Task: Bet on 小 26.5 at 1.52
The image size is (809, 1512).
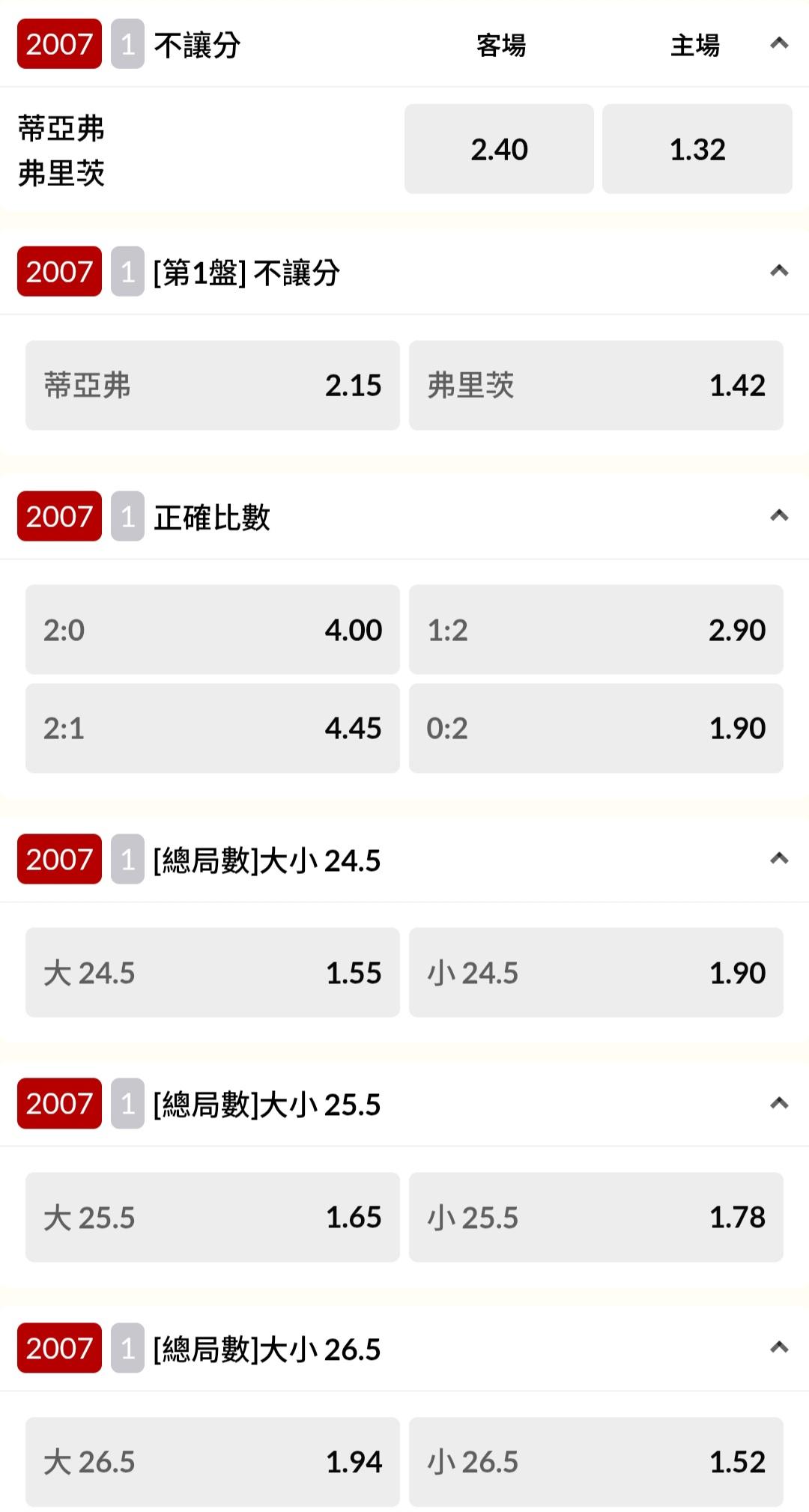Action: [596, 1462]
